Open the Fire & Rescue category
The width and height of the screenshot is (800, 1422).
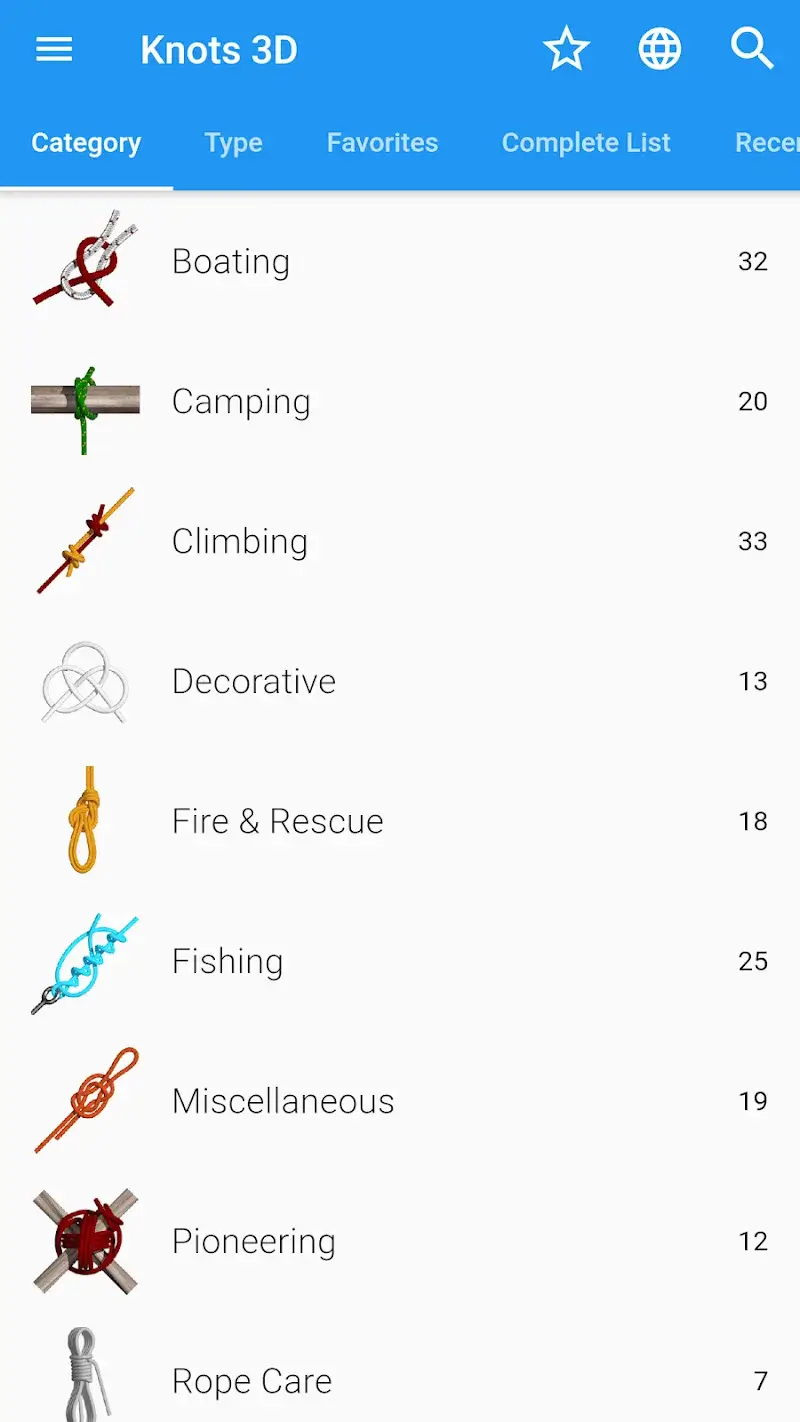[277, 821]
